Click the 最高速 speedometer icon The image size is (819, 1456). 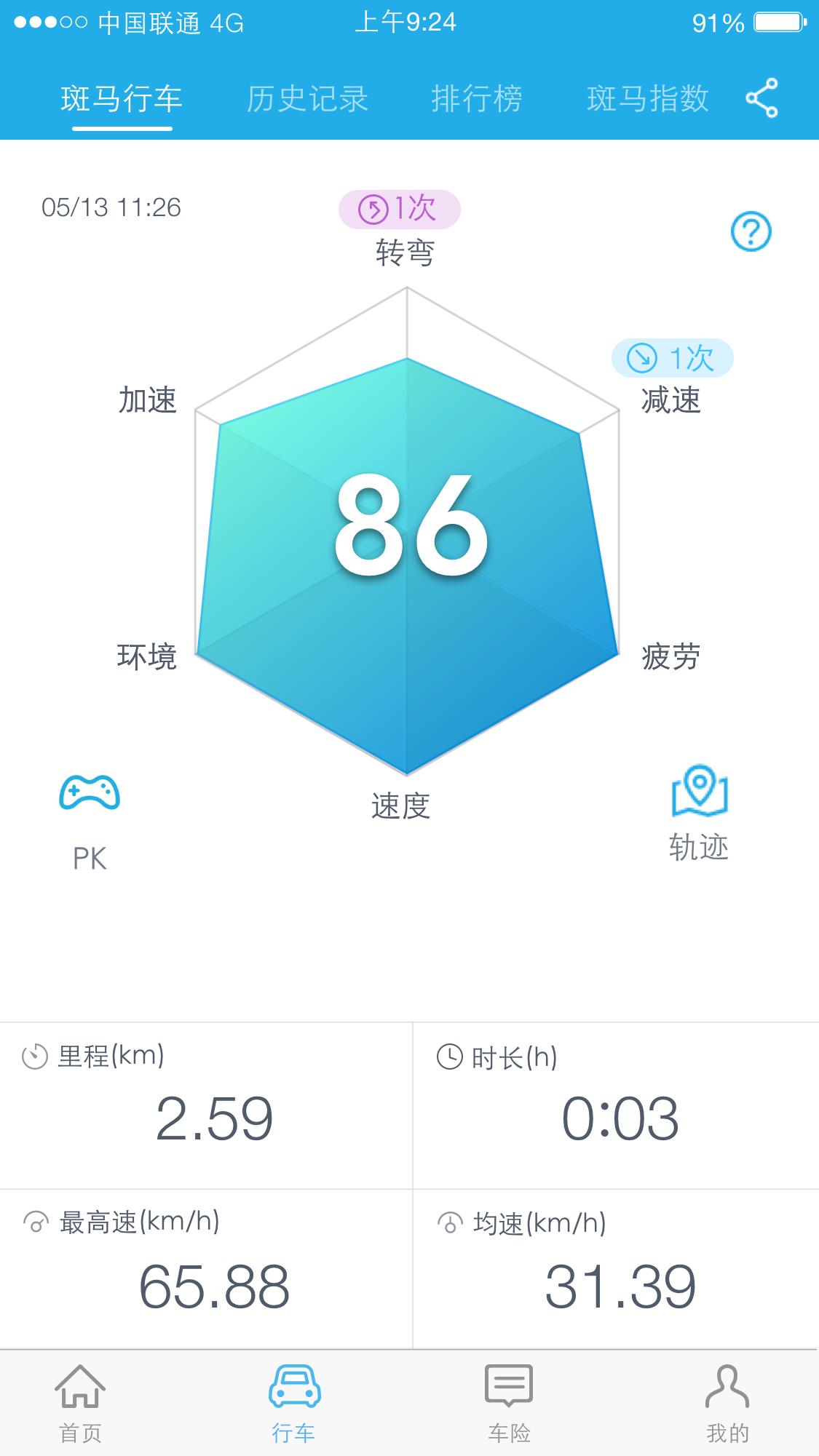coord(34,1222)
